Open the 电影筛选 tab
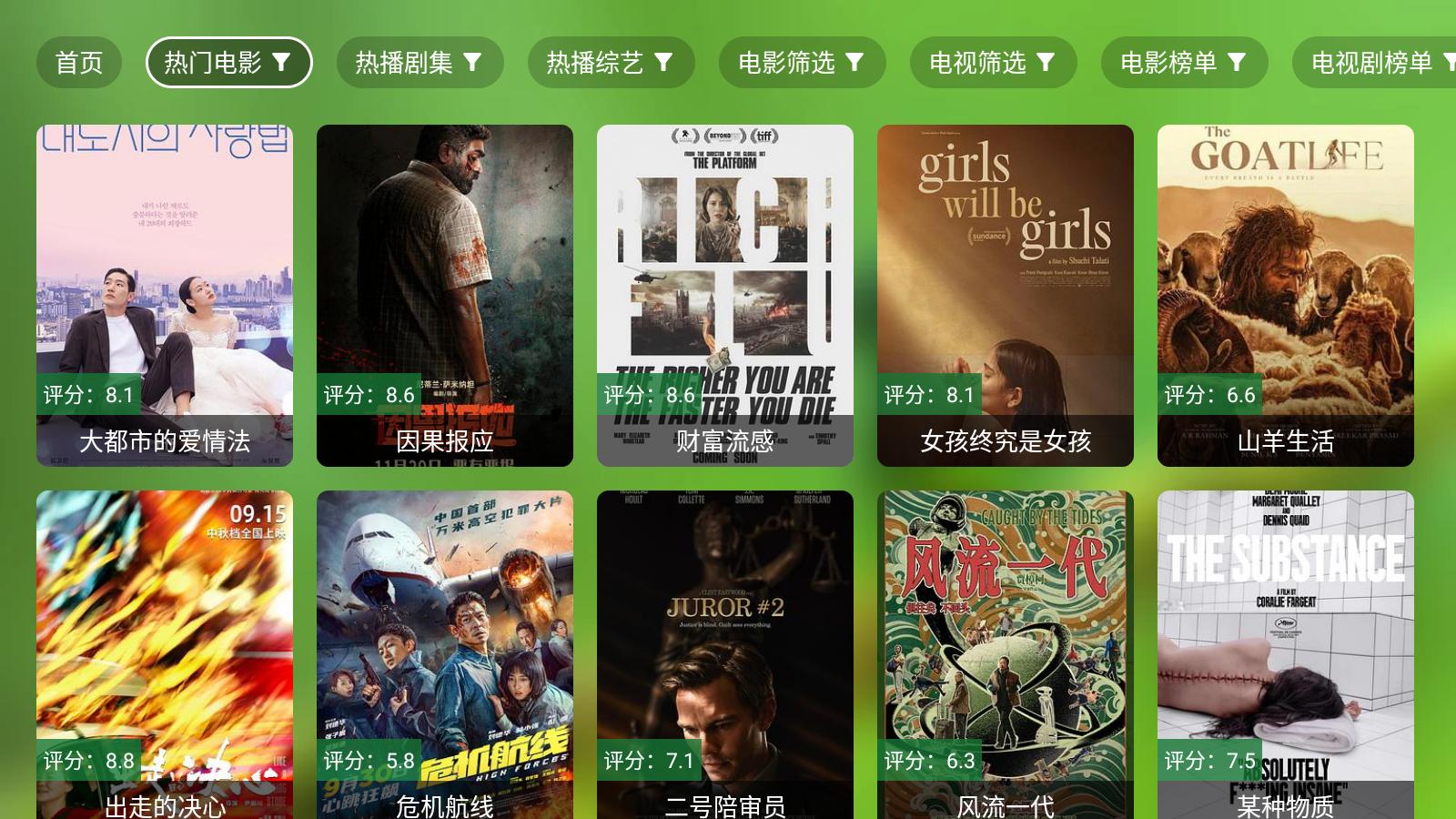 click(802, 62)
